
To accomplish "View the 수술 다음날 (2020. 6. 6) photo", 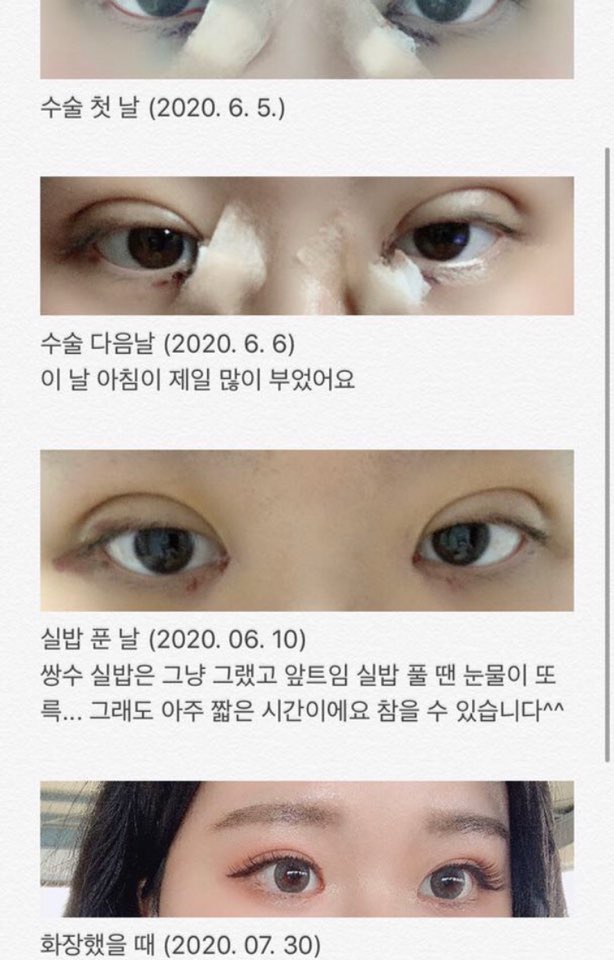I will click(x=307, y=245).
